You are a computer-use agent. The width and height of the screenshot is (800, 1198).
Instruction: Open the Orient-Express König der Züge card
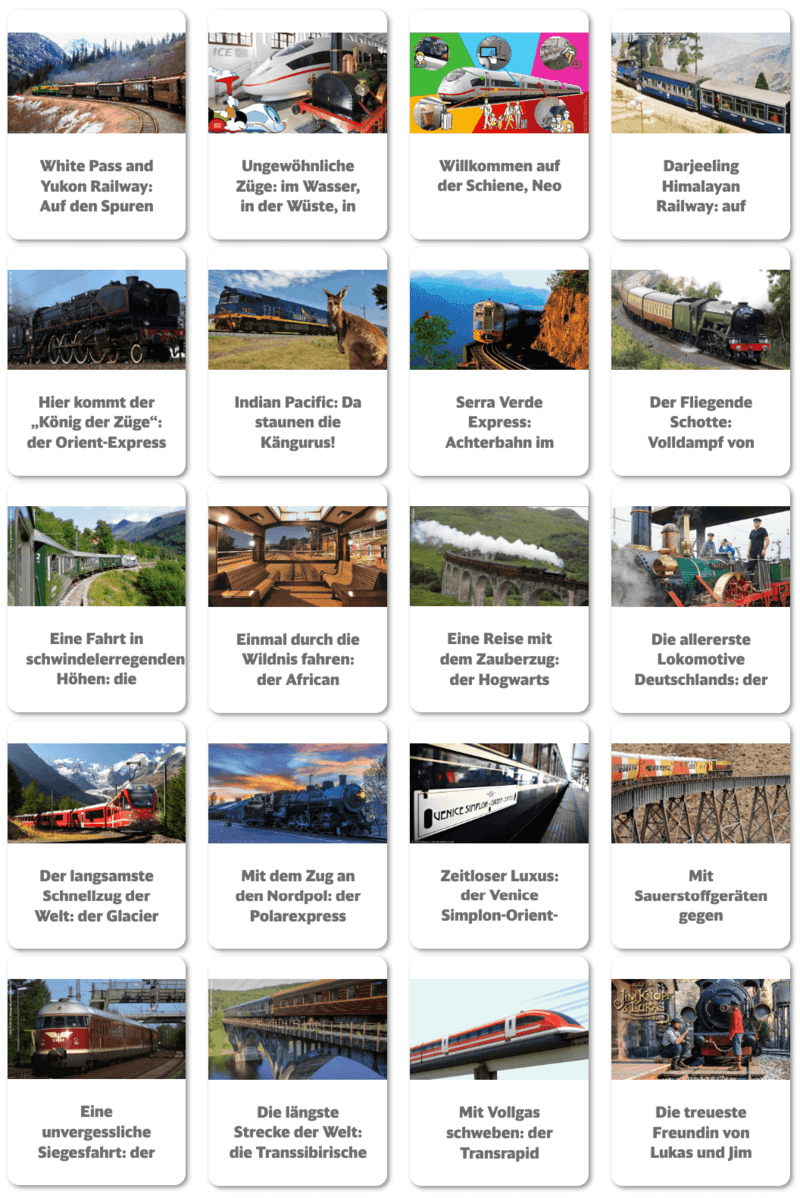[97, 361]
